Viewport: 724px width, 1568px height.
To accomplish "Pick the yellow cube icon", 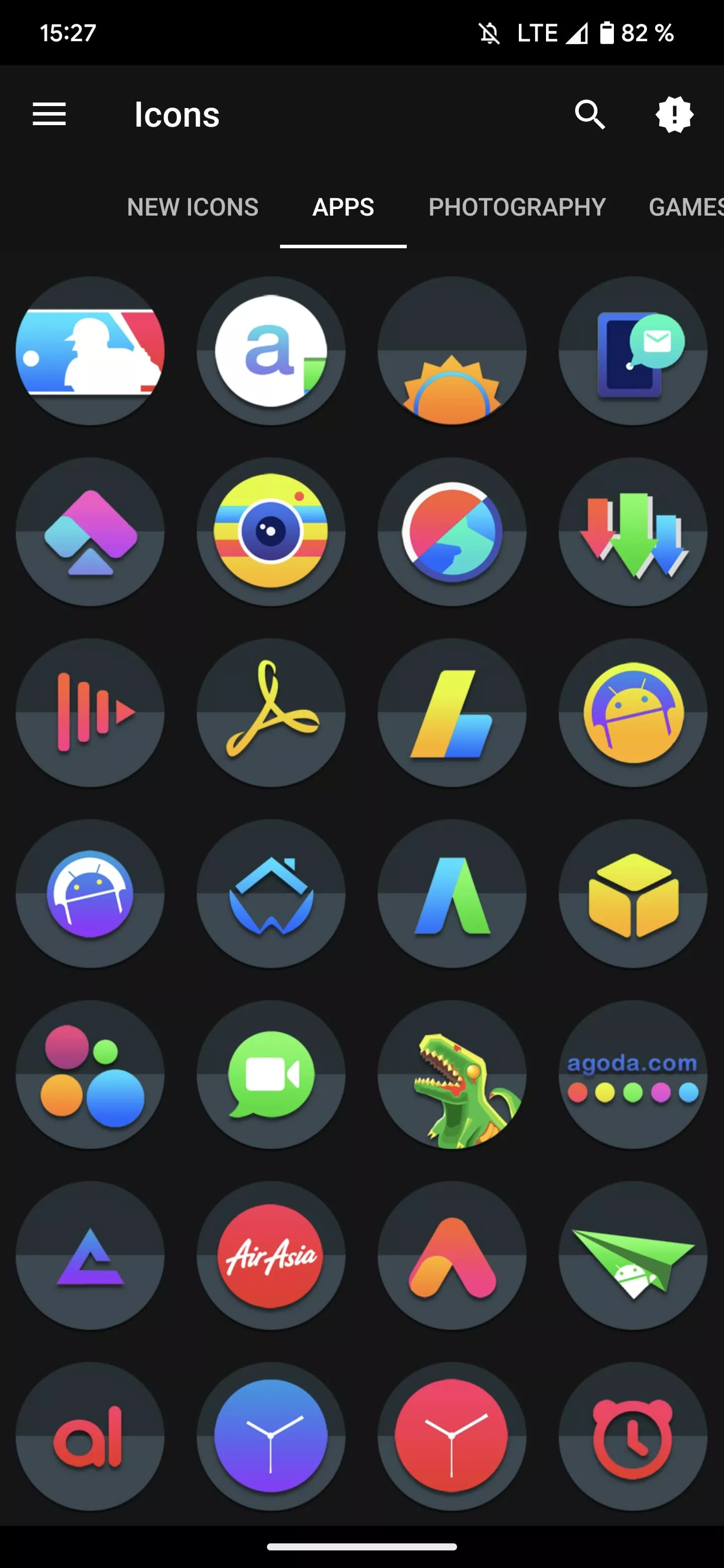I will [632, 894].
